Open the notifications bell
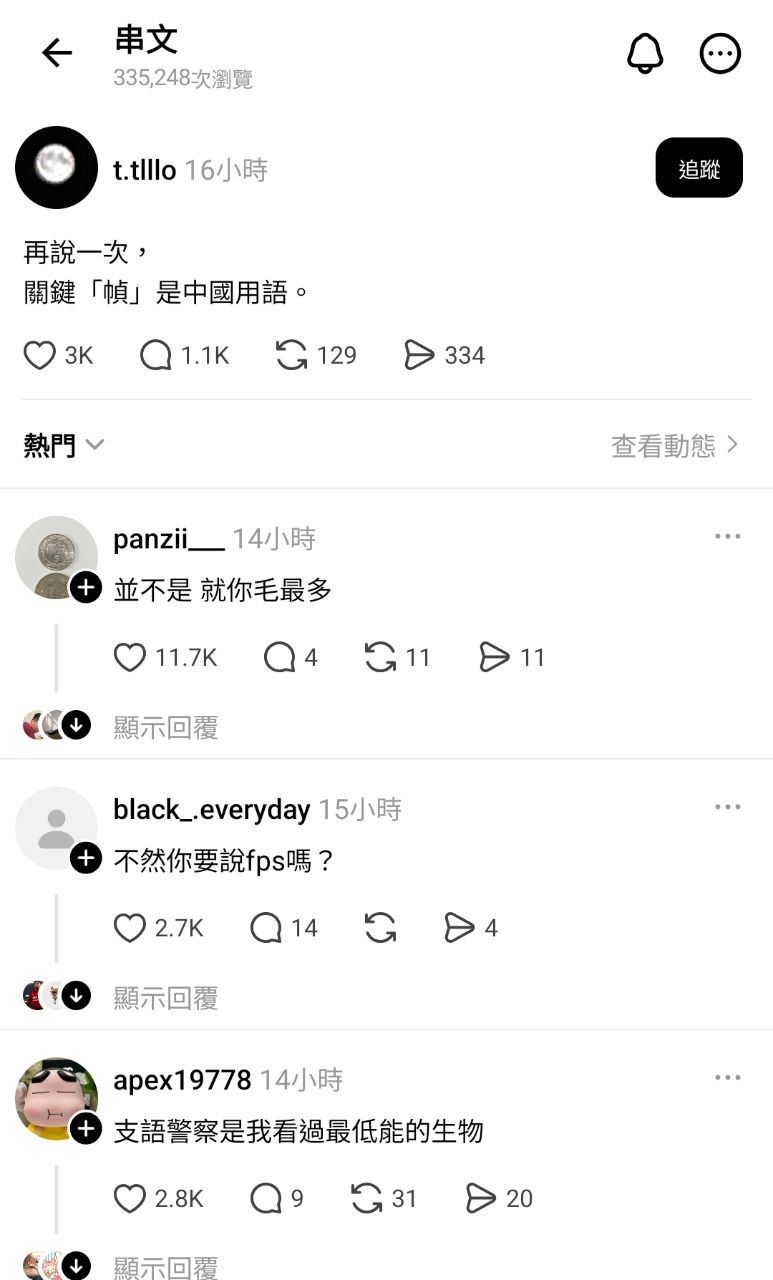The image size is (773, 1280). tap(645, 53)
